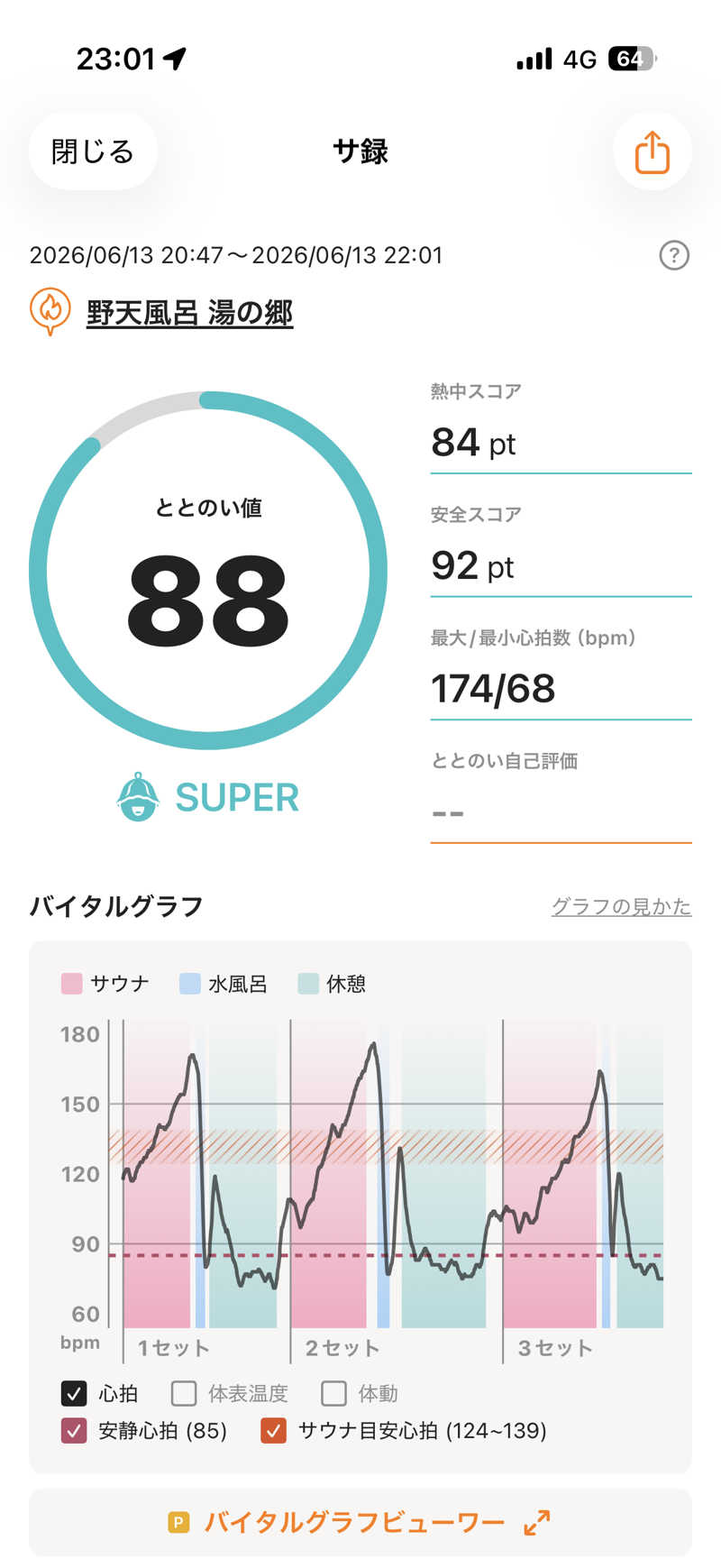Open the question mark help icon
This screenshot has height=1568, width=721.
[674, 256]
